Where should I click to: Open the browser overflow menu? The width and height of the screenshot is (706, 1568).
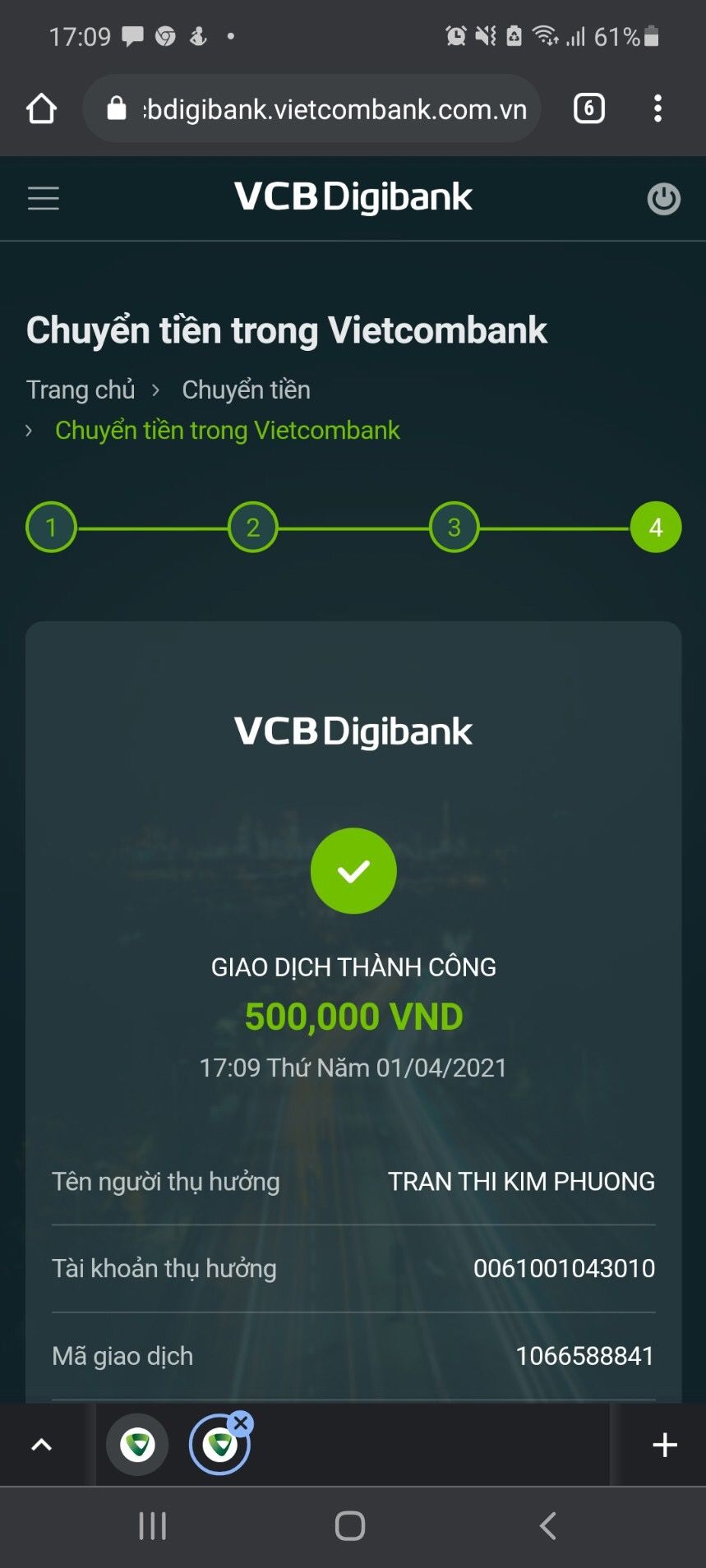(658, 108)
